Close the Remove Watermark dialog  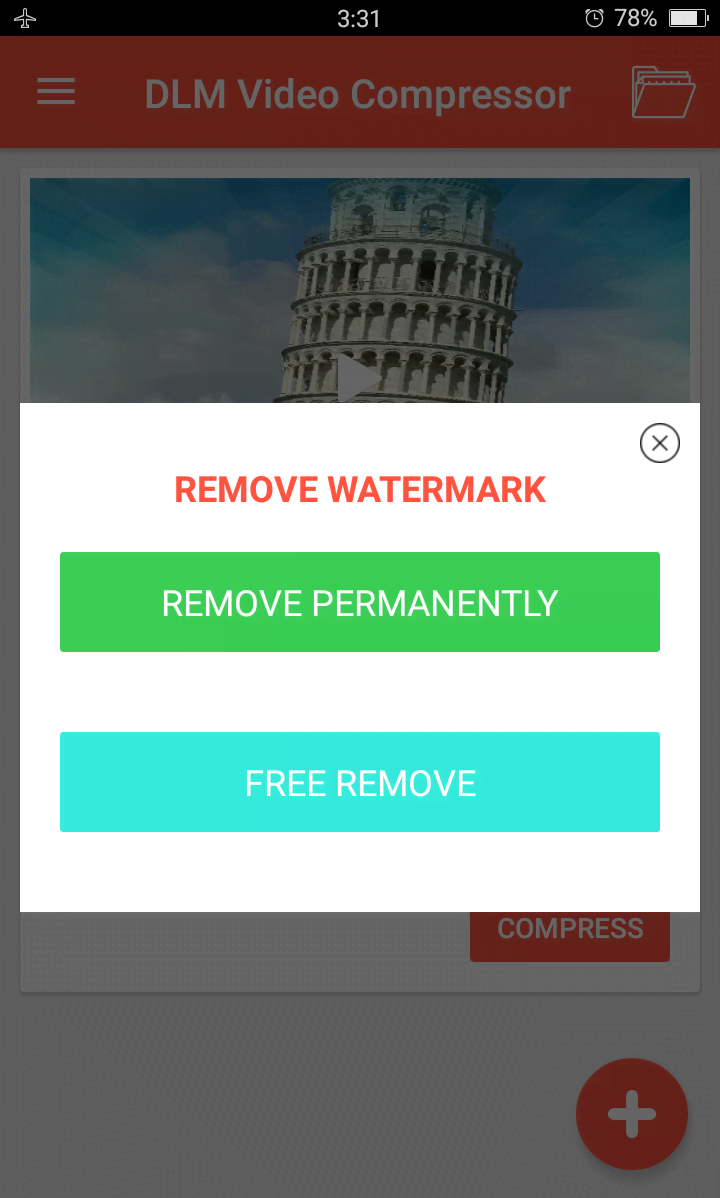coord(660,443)
